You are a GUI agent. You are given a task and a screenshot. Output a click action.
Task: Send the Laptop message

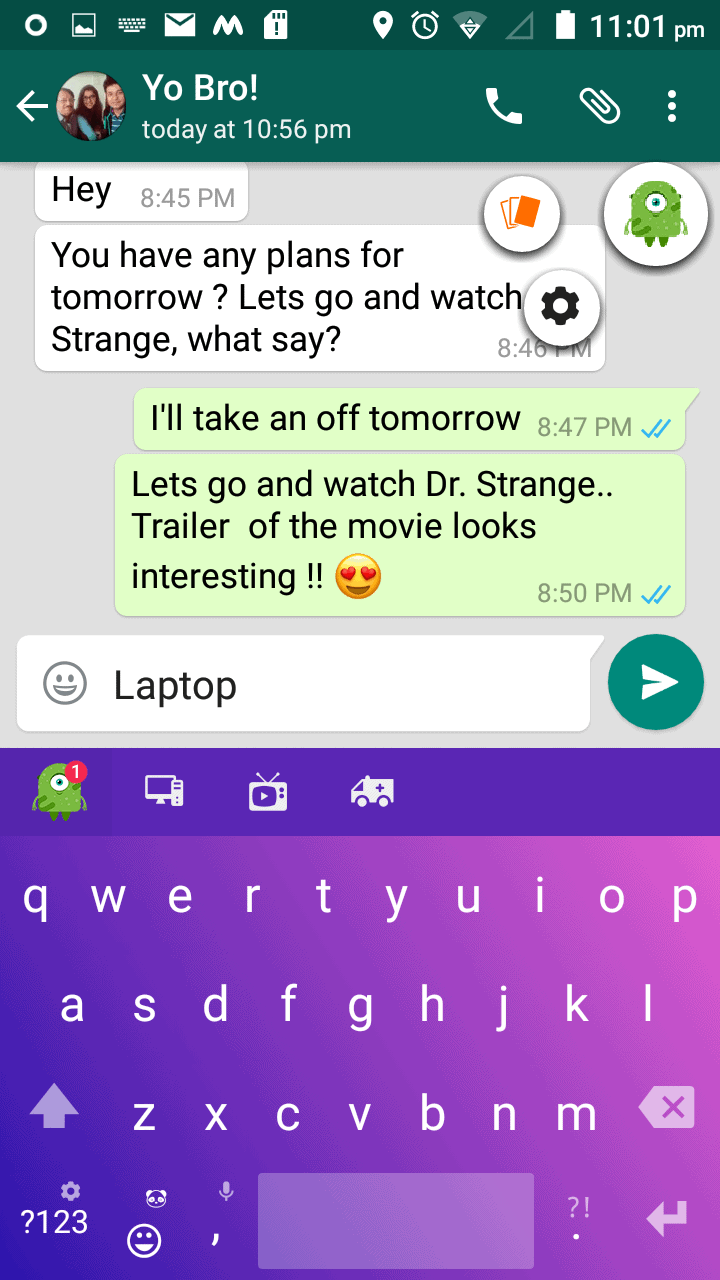[x=656, y=682]
